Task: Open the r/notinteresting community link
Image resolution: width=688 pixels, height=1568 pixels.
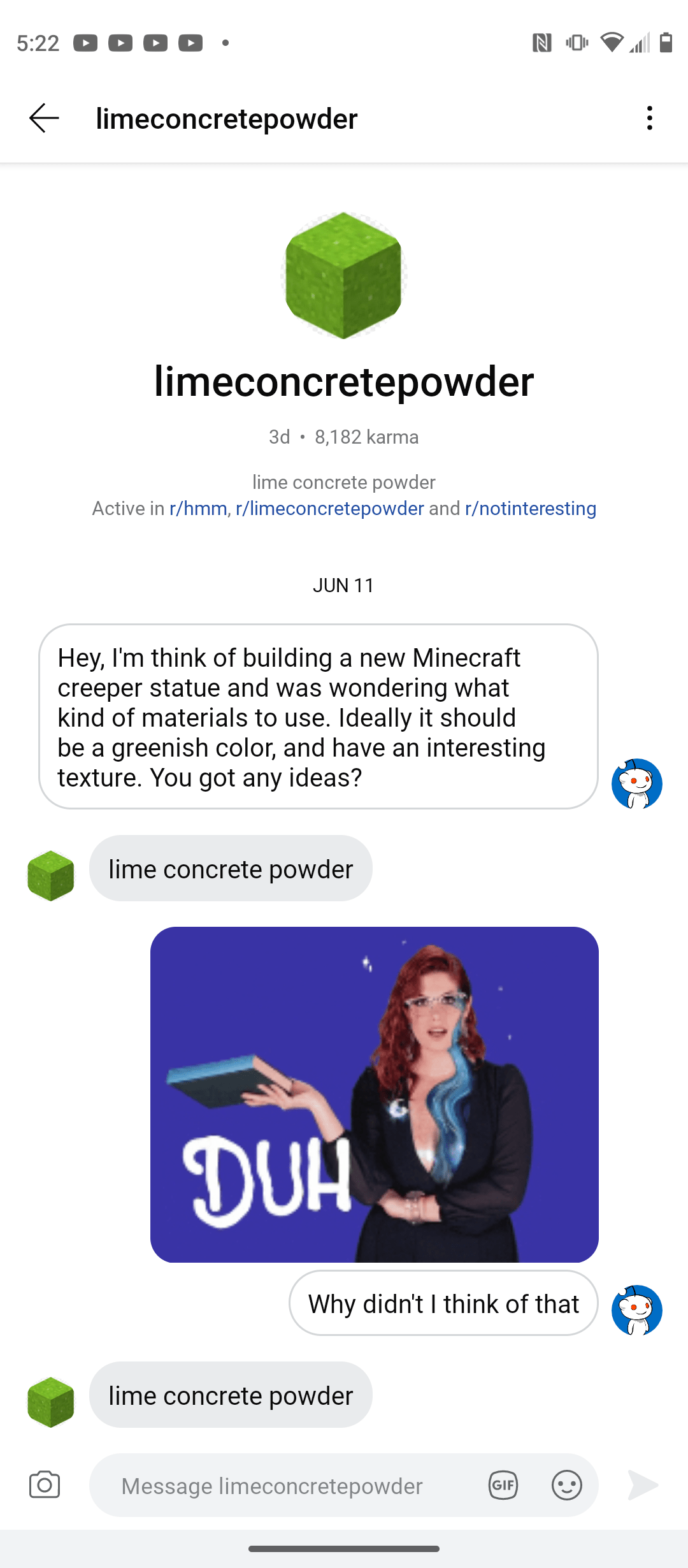Action: tap(529, 508)
